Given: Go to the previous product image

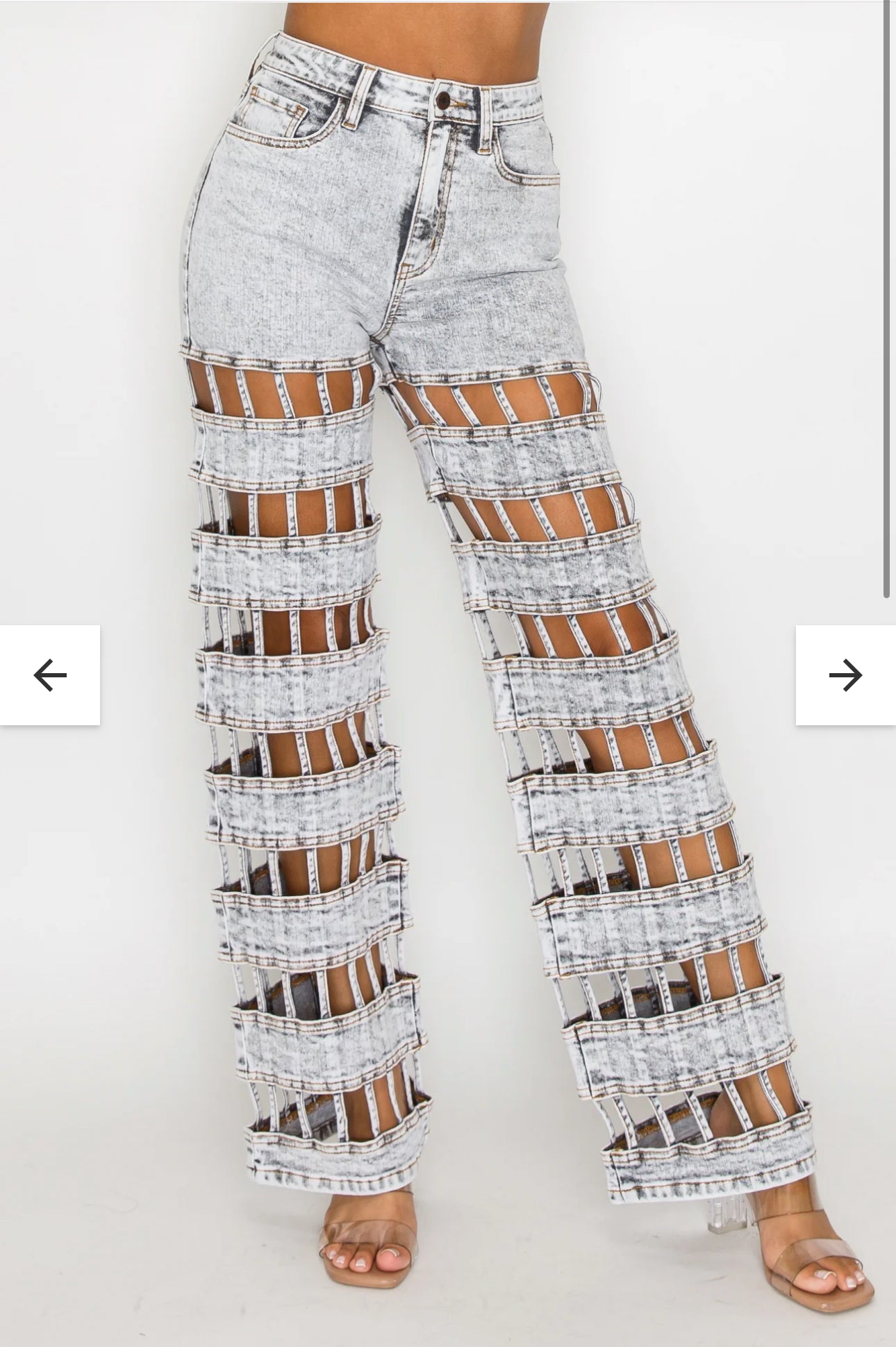Looking at the screenshot, I should (50, 675).
